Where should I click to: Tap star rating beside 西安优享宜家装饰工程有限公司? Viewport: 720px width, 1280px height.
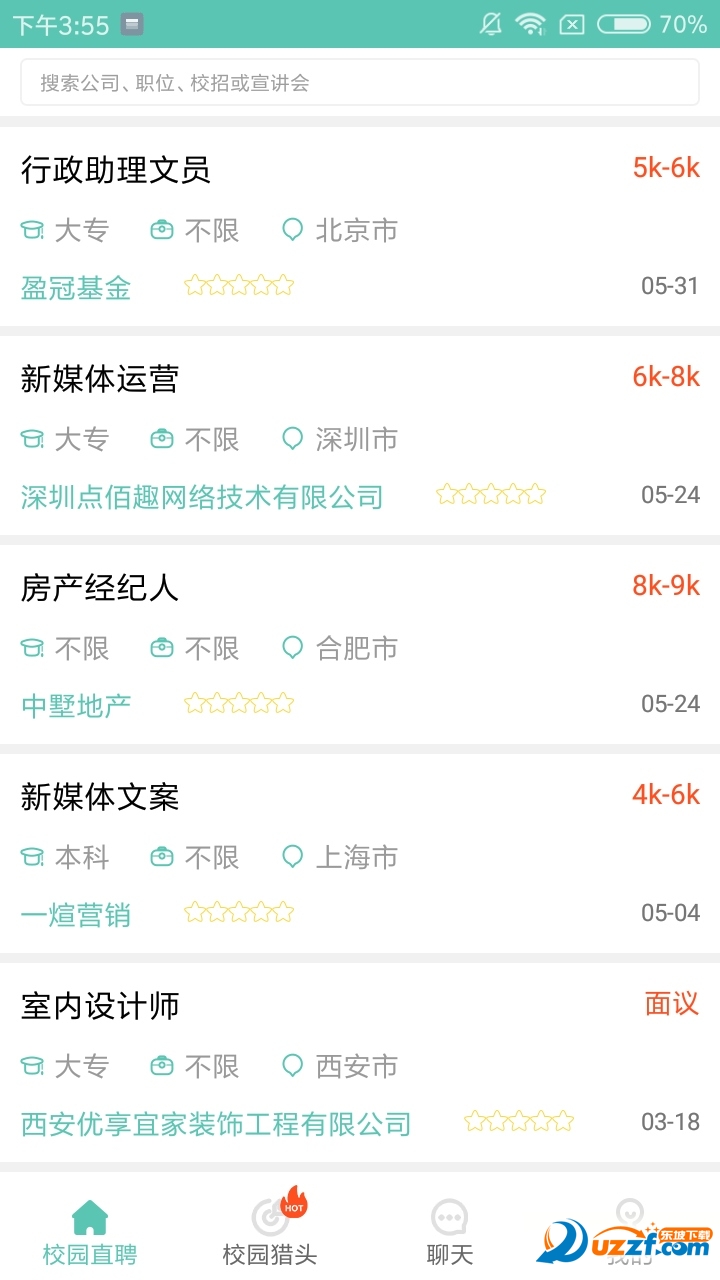pos(519,1122)
